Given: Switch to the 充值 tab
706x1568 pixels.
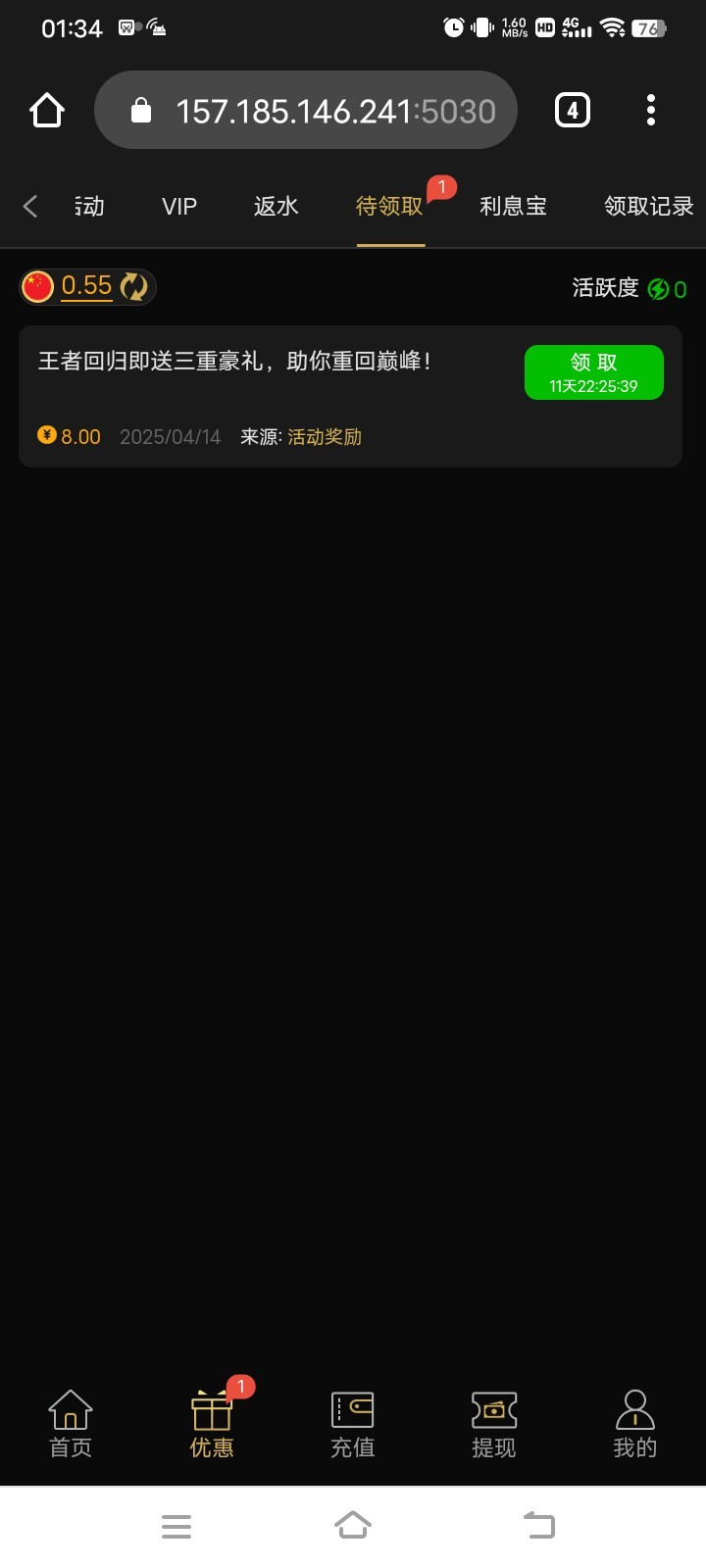Looking at the screenshot, I should (353, 1424).
